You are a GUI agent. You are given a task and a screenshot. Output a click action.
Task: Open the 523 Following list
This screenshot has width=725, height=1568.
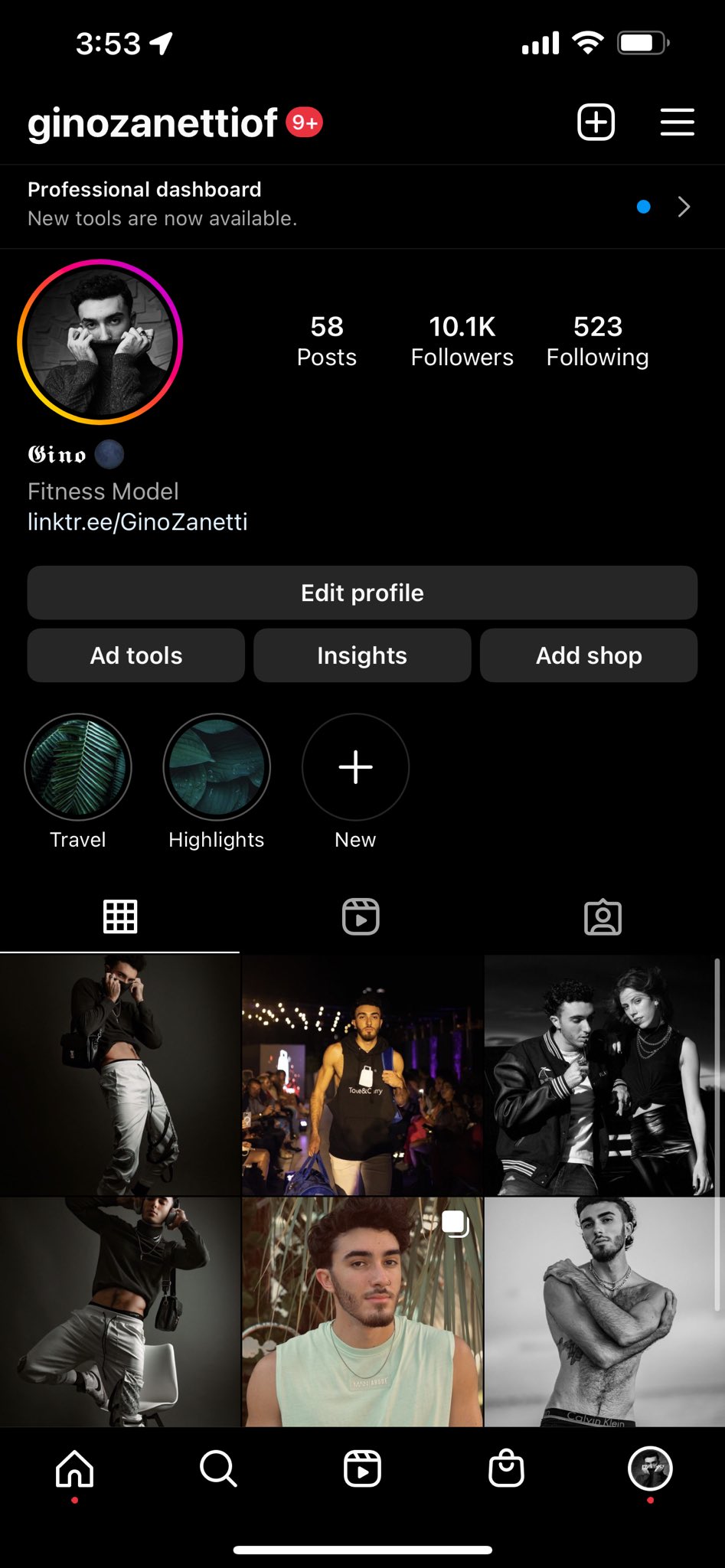coord(597,341)
